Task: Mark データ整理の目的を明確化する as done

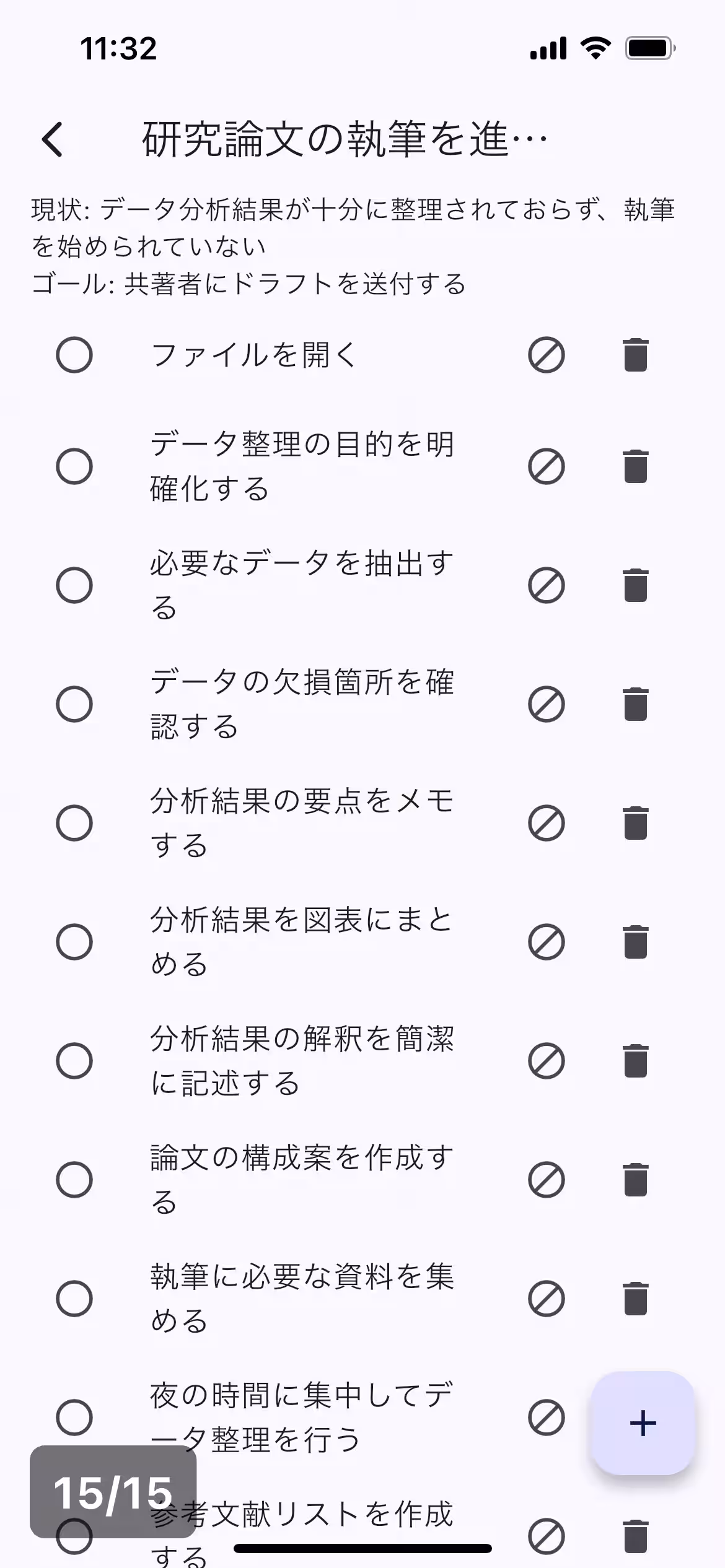Action: click(74, 466)
